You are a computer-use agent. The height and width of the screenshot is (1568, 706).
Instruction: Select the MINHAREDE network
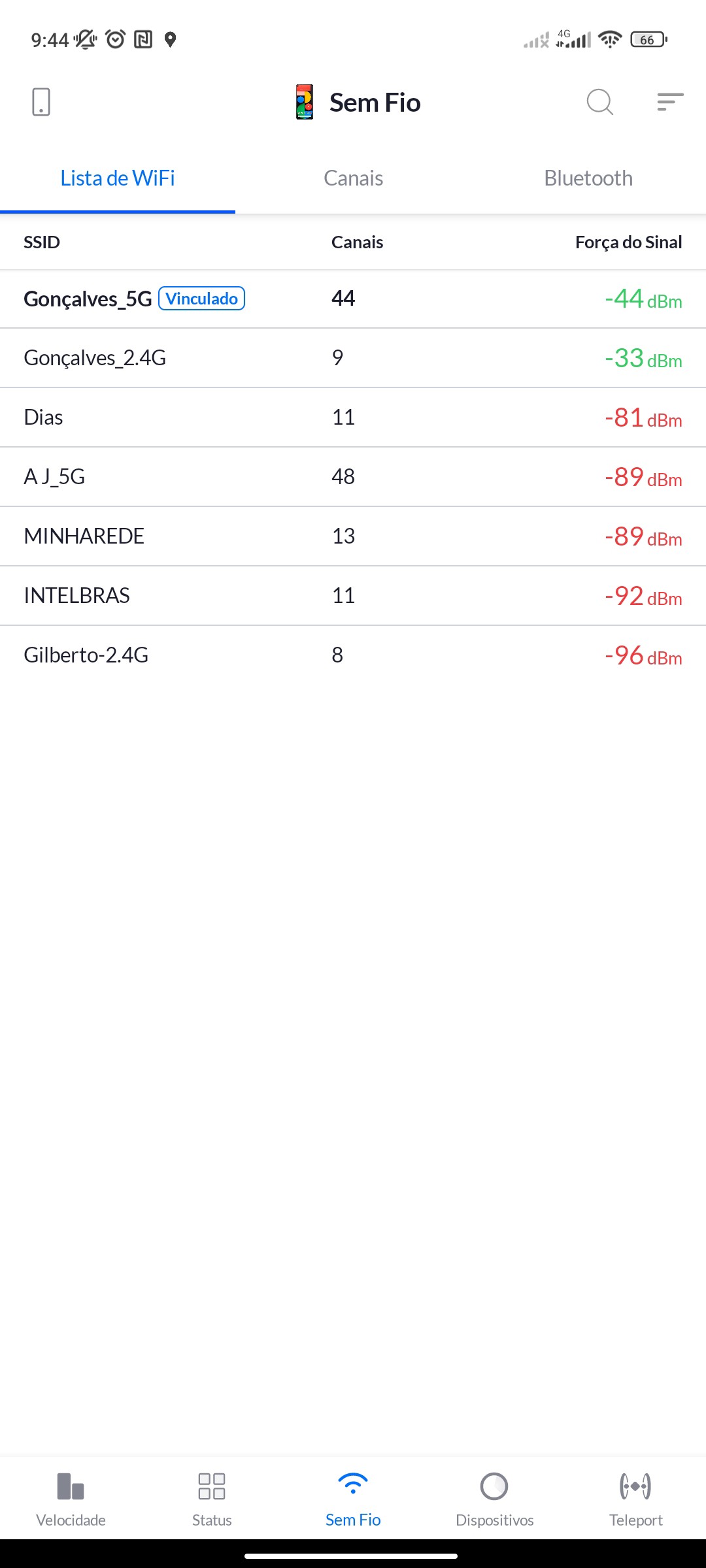point(353,536)
